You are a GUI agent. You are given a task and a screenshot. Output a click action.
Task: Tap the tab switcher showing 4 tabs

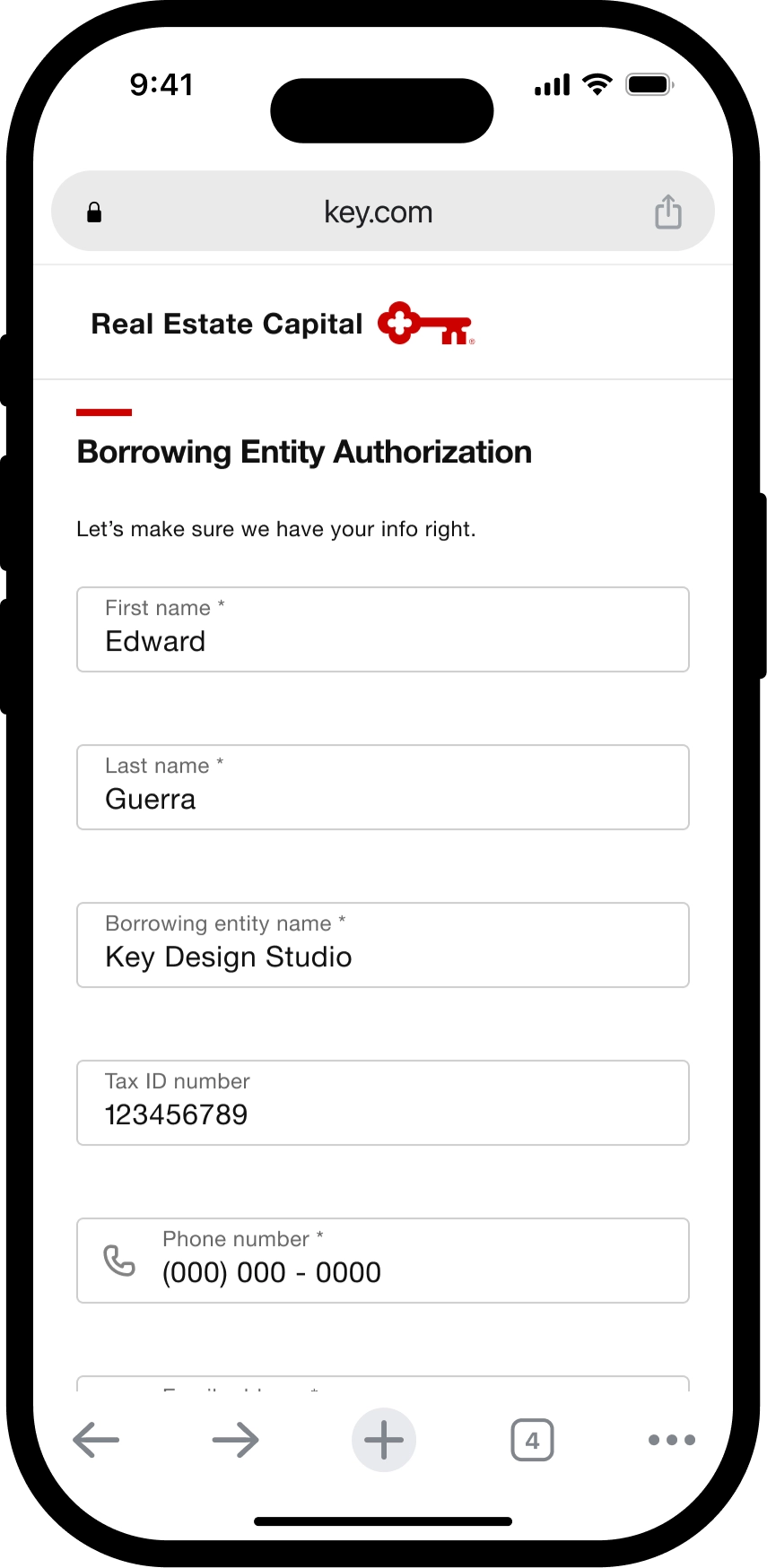click(532, 1440)
